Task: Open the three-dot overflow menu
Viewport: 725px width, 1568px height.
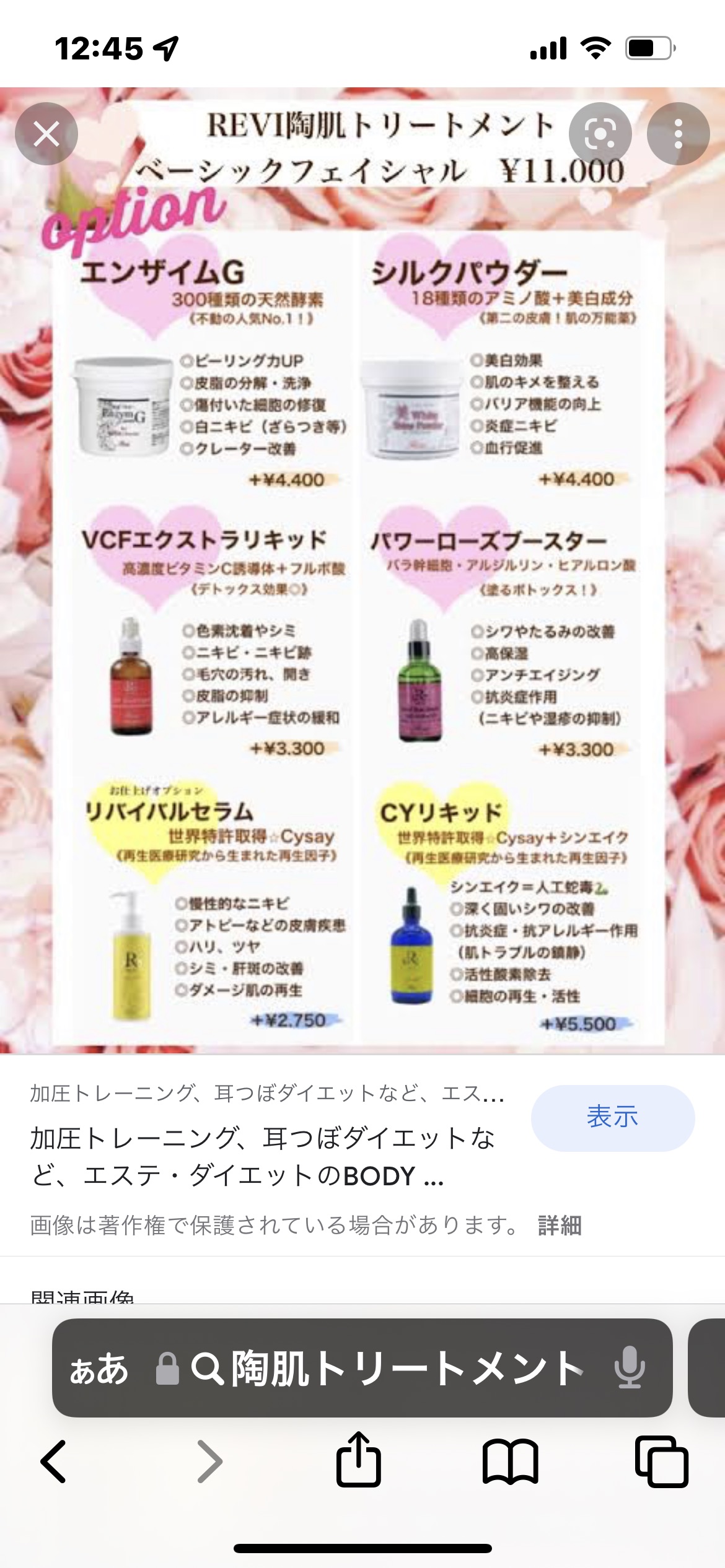Action: [x=678, y=134]
